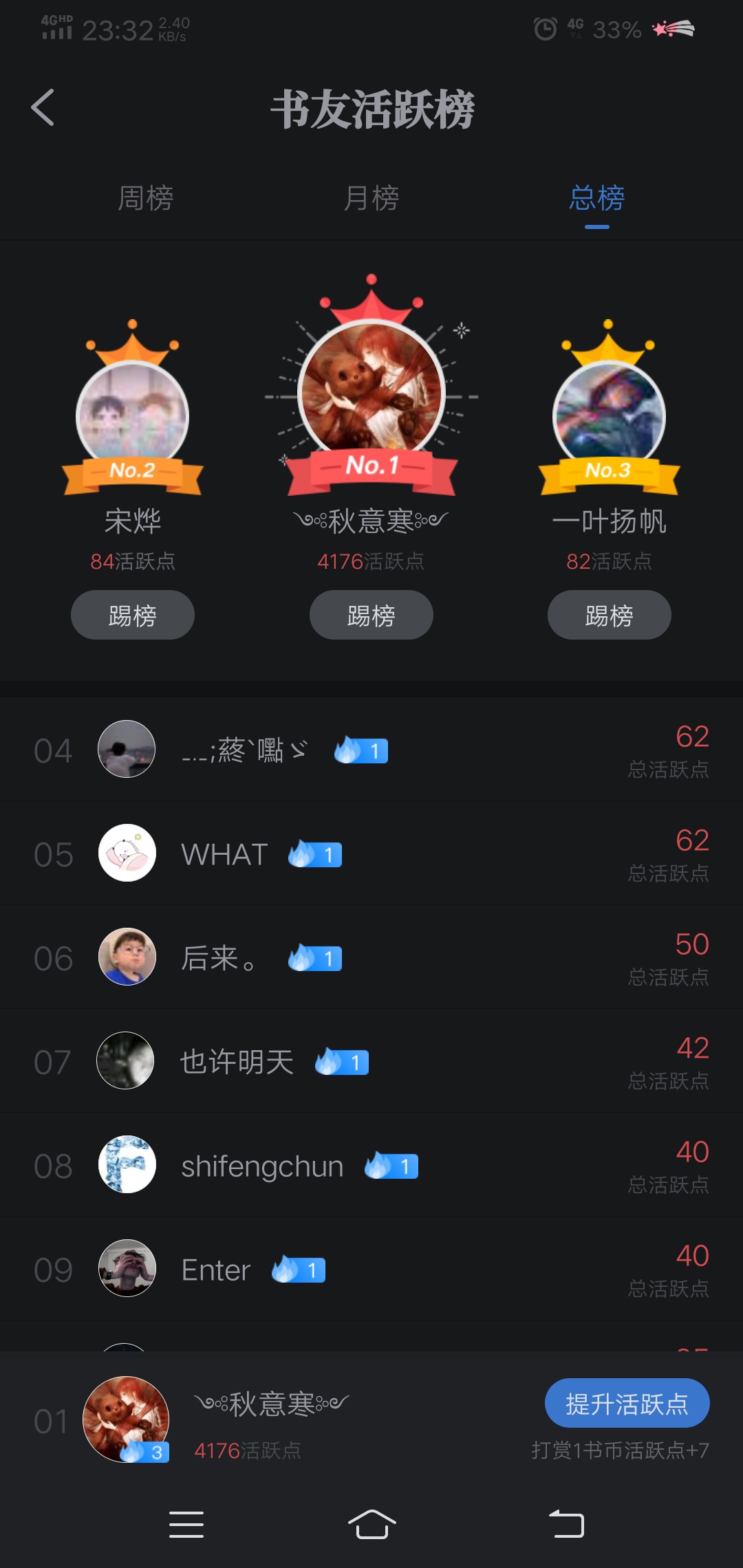
Task: Tap 踢榜 under 一叶扬帆
Action: tap(609, 615)
